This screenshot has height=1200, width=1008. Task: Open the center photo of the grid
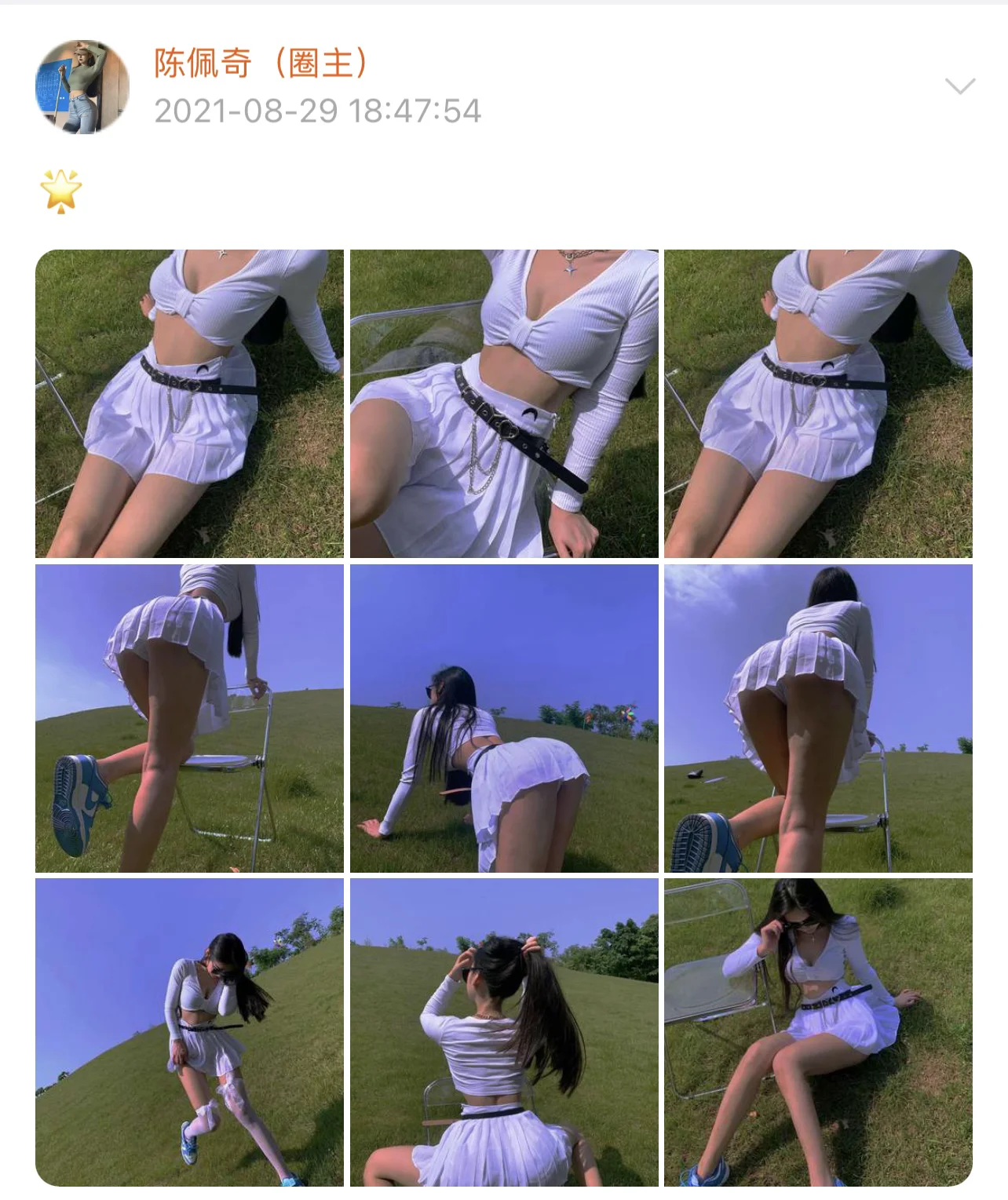504,718
